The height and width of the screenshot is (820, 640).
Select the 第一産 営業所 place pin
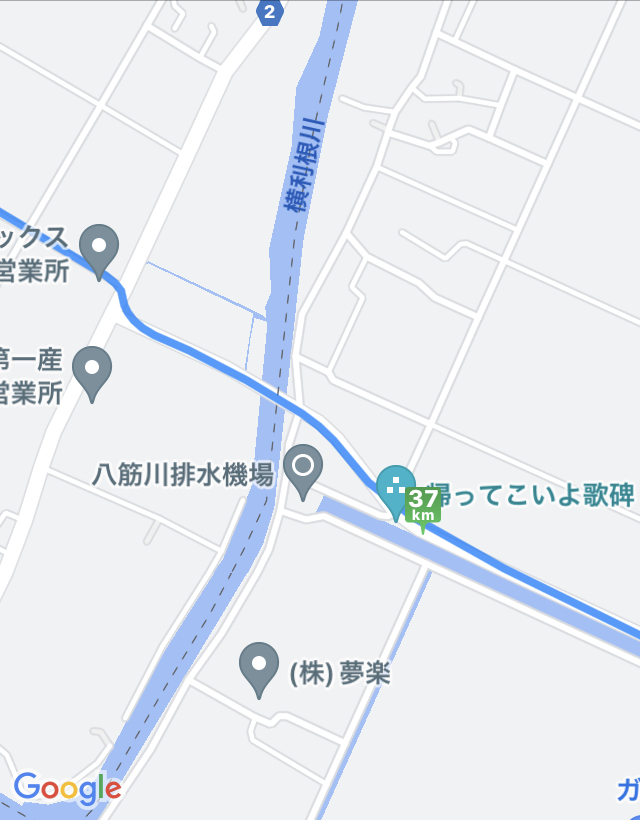pos(93,370)
